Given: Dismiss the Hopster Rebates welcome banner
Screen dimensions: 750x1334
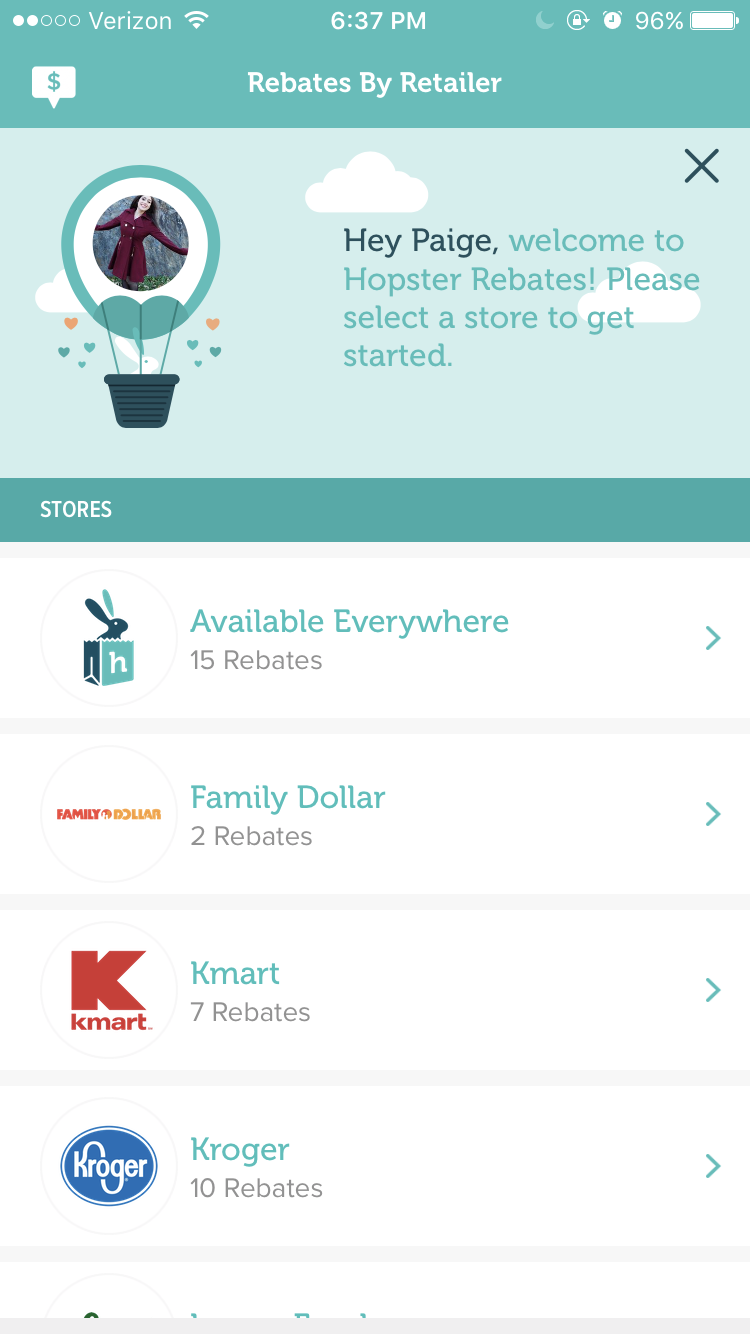Looking at the screenshot, I should 701,166.
